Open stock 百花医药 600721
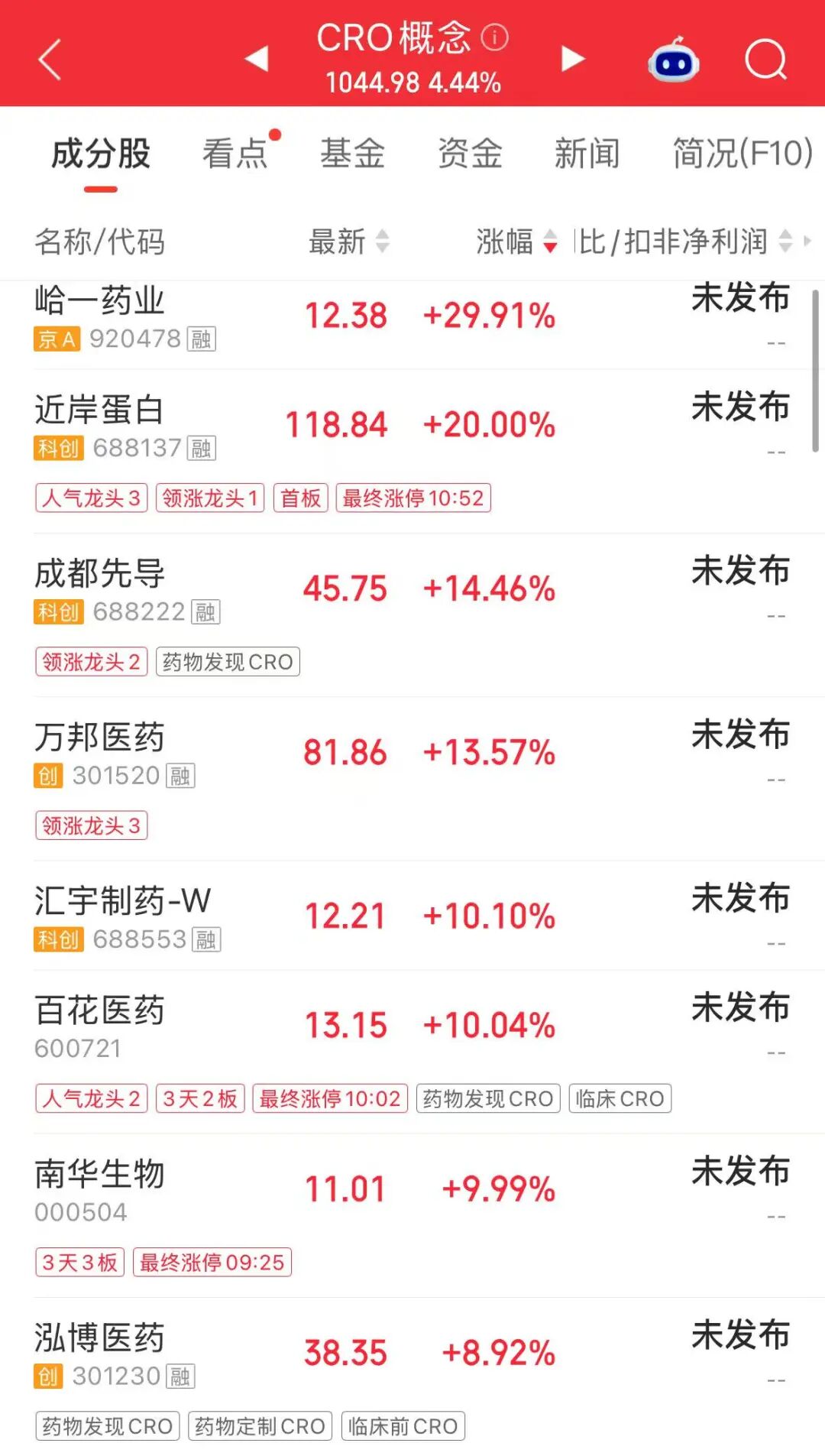This screenshot has width=825, height=1456. pyautogui.click(x=412, y=1052)
